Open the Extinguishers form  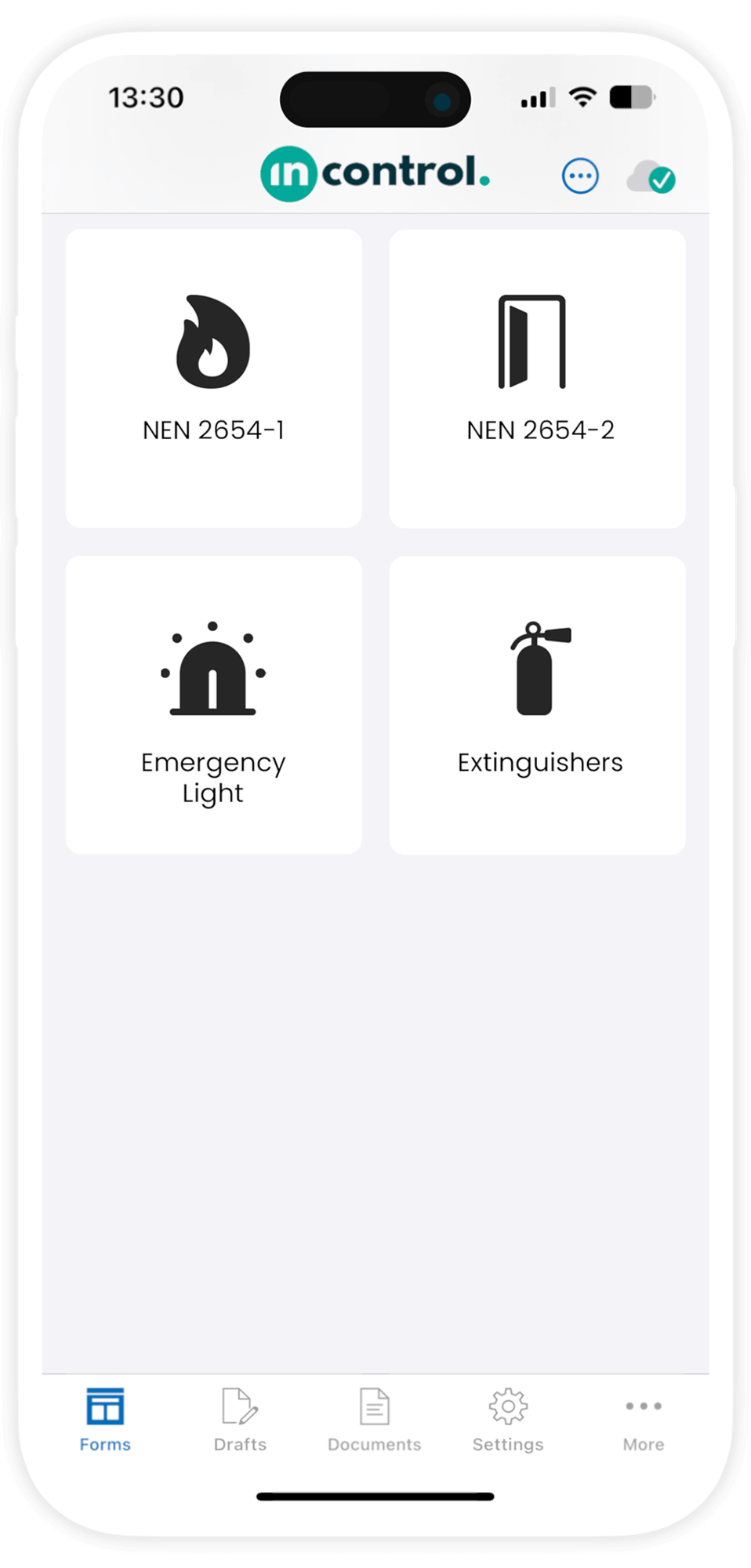[x=537, y=705]
